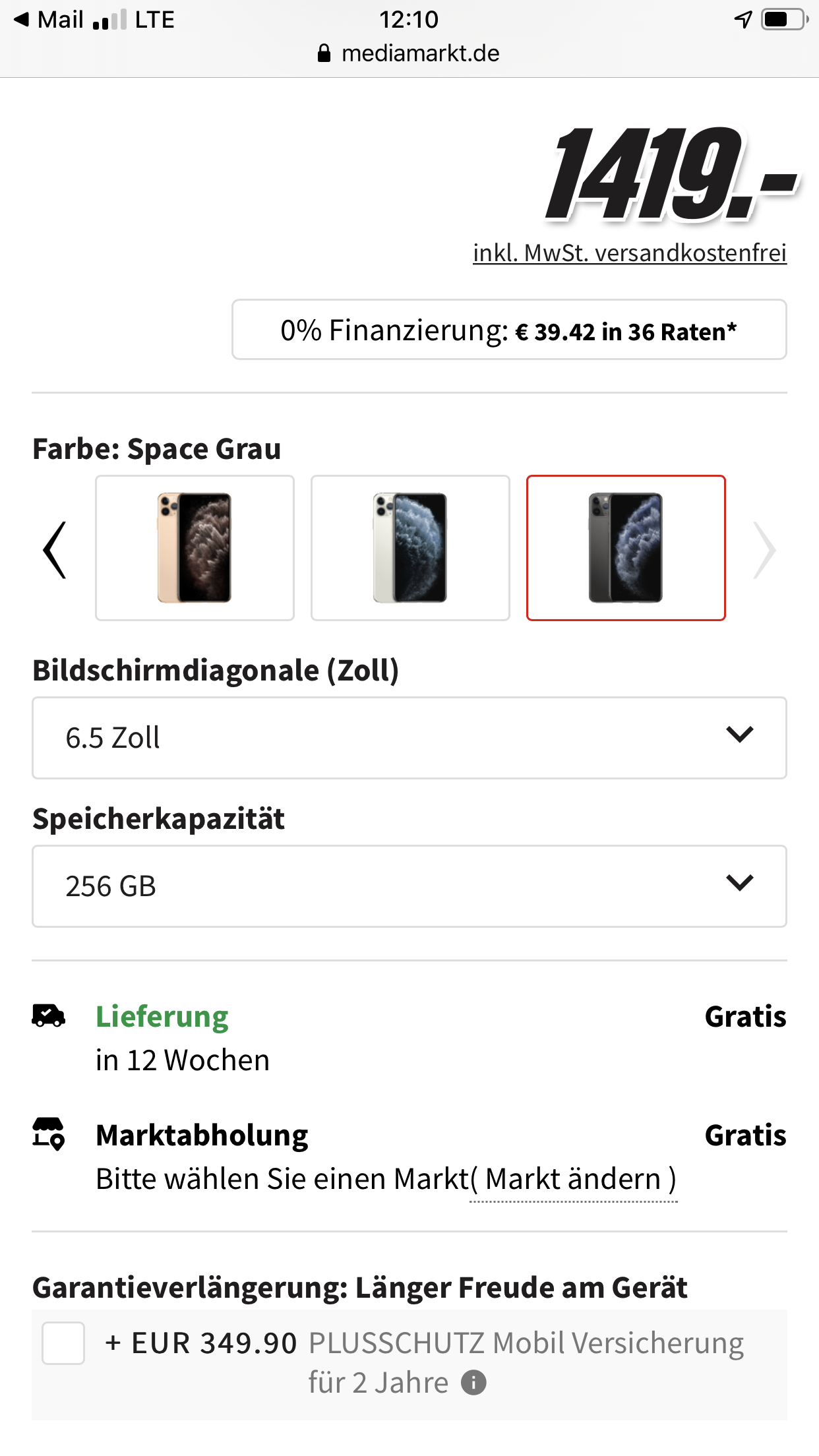
Task: Tap the Markt ändern link
Action: click(573, 1180)
